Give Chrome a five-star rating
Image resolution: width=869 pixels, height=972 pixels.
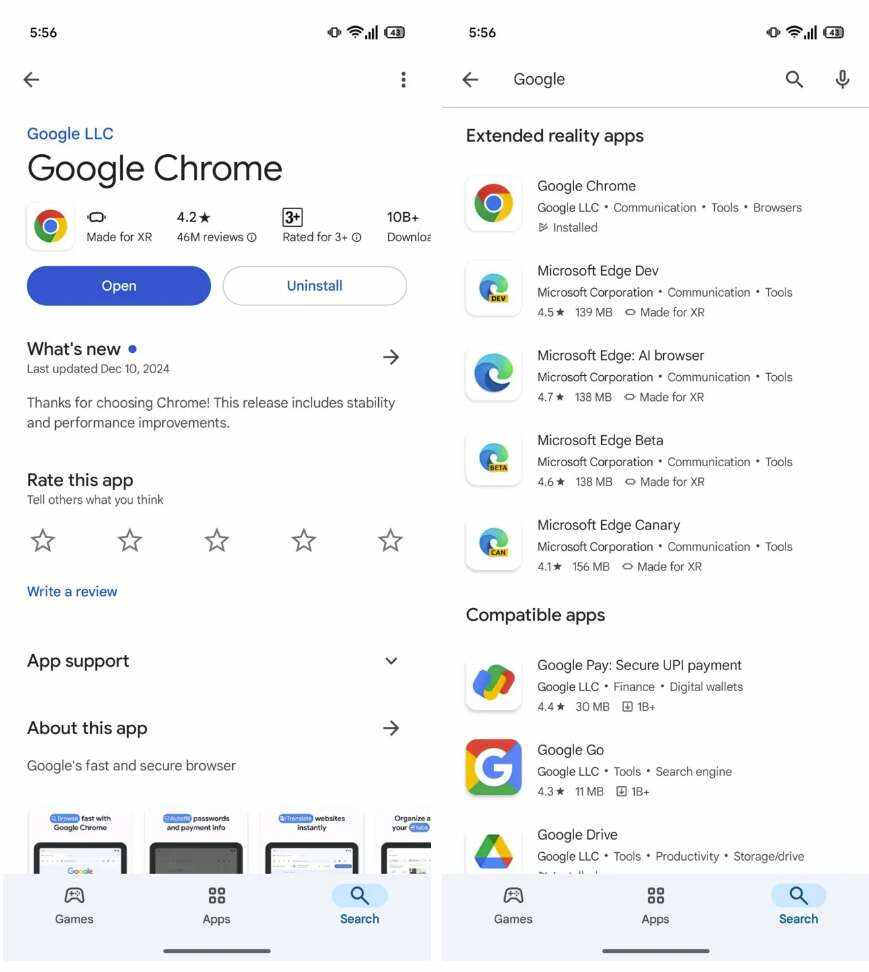coord(390,541)
